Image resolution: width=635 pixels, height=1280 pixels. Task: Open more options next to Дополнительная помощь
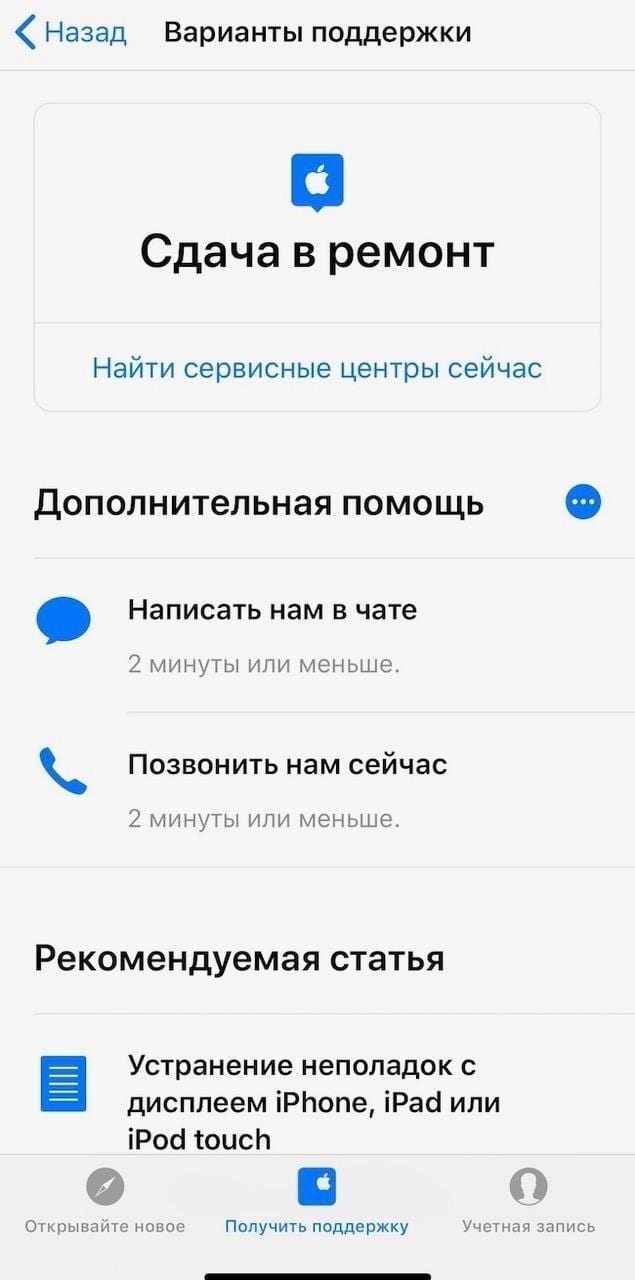(x=583, y=502)
